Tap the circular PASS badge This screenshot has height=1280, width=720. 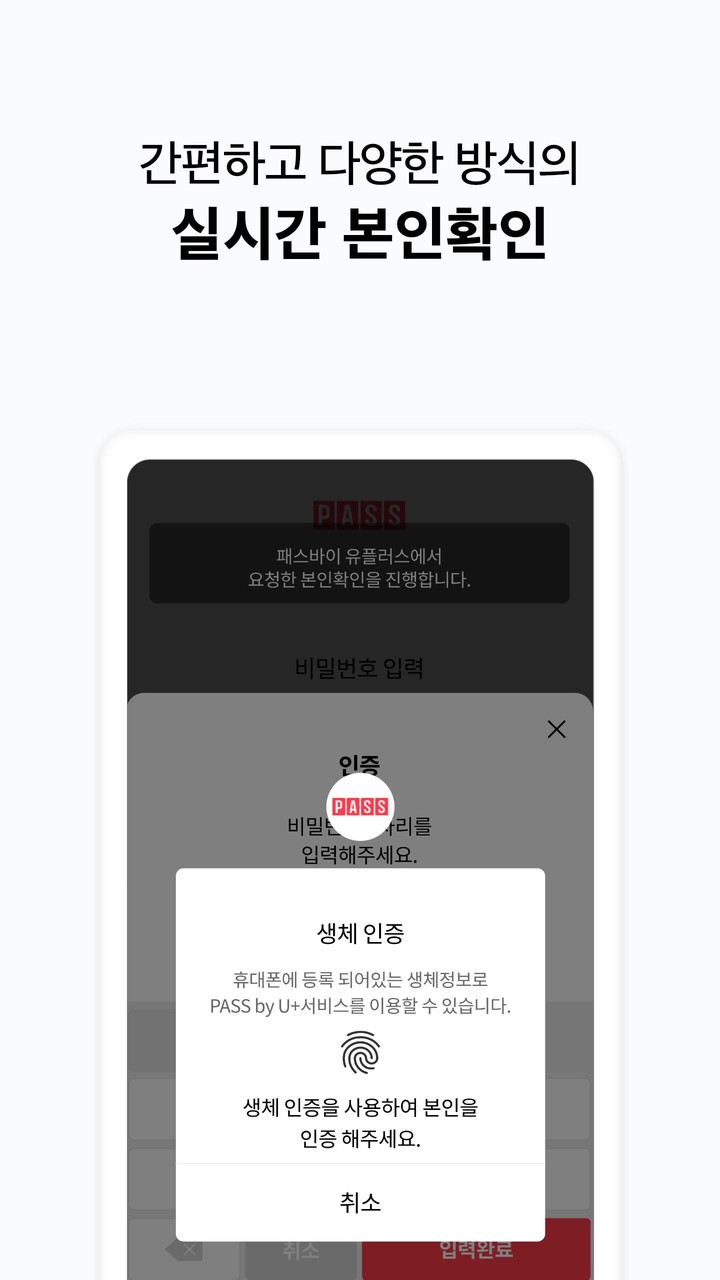tap(360, 805)
